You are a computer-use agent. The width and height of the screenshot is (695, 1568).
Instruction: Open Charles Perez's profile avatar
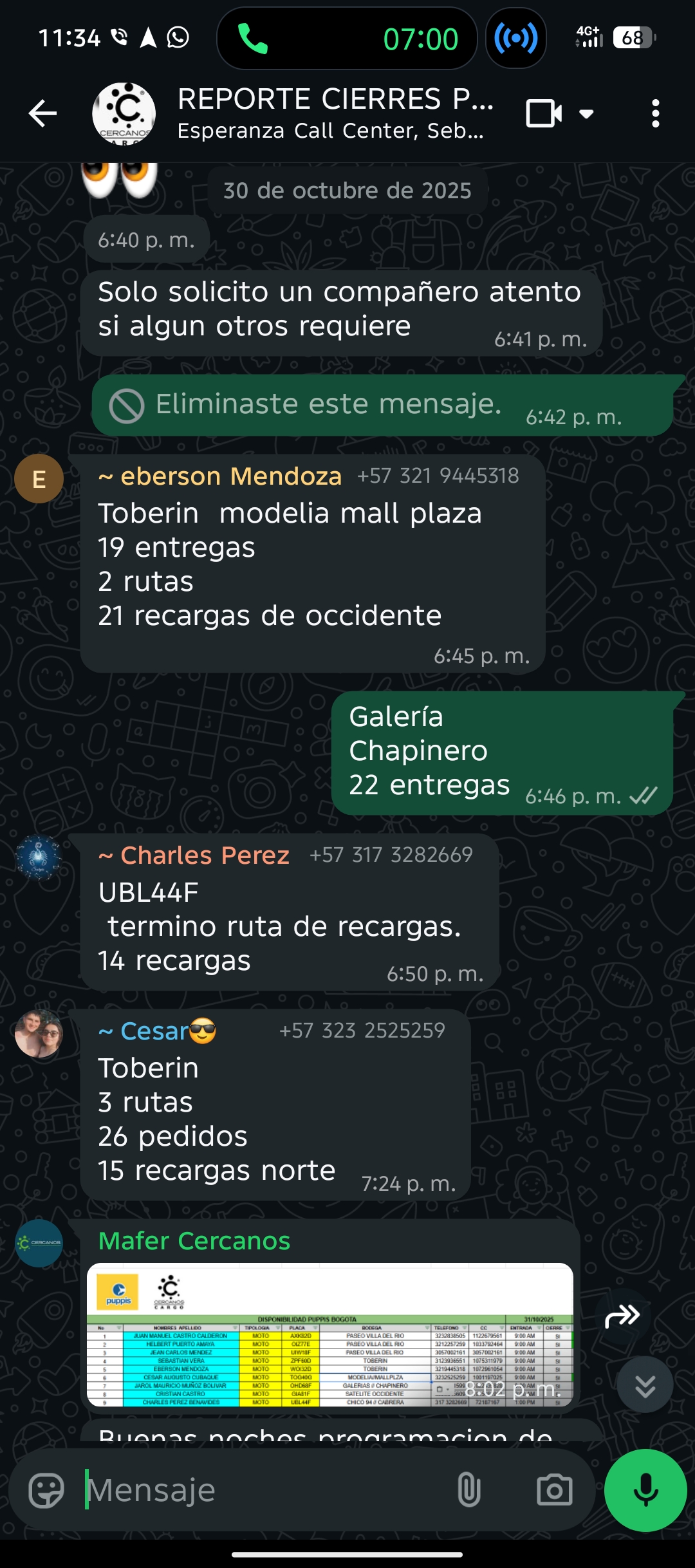[x=39, y=858]
